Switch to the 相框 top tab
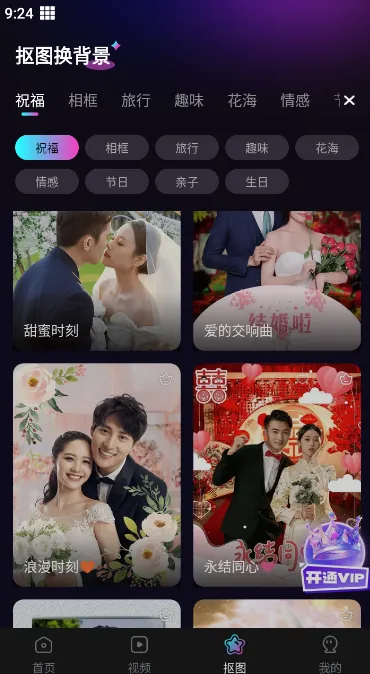Image resolution: width=370 pixels, height=674 pixels. [x=83, y=101]
